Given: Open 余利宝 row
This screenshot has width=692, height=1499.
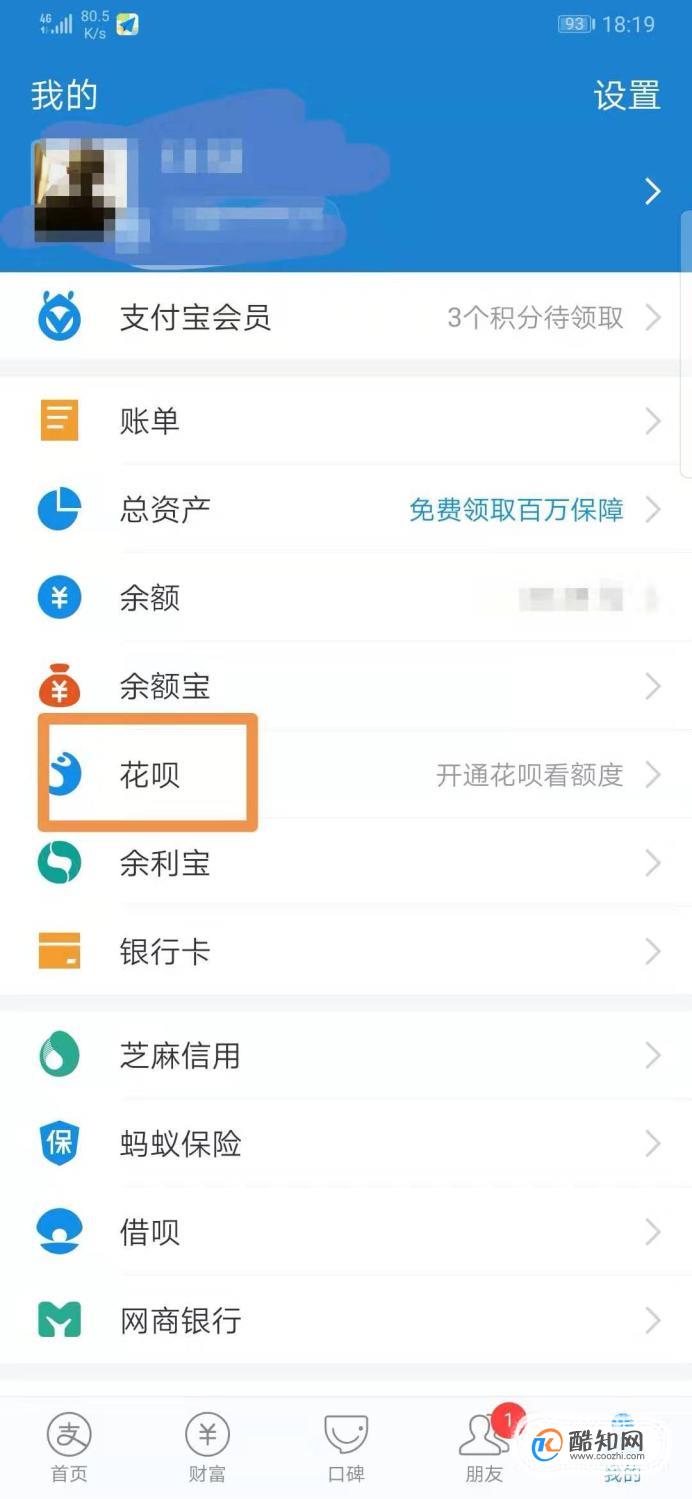Looking at the screenshot, I should 345,863.
